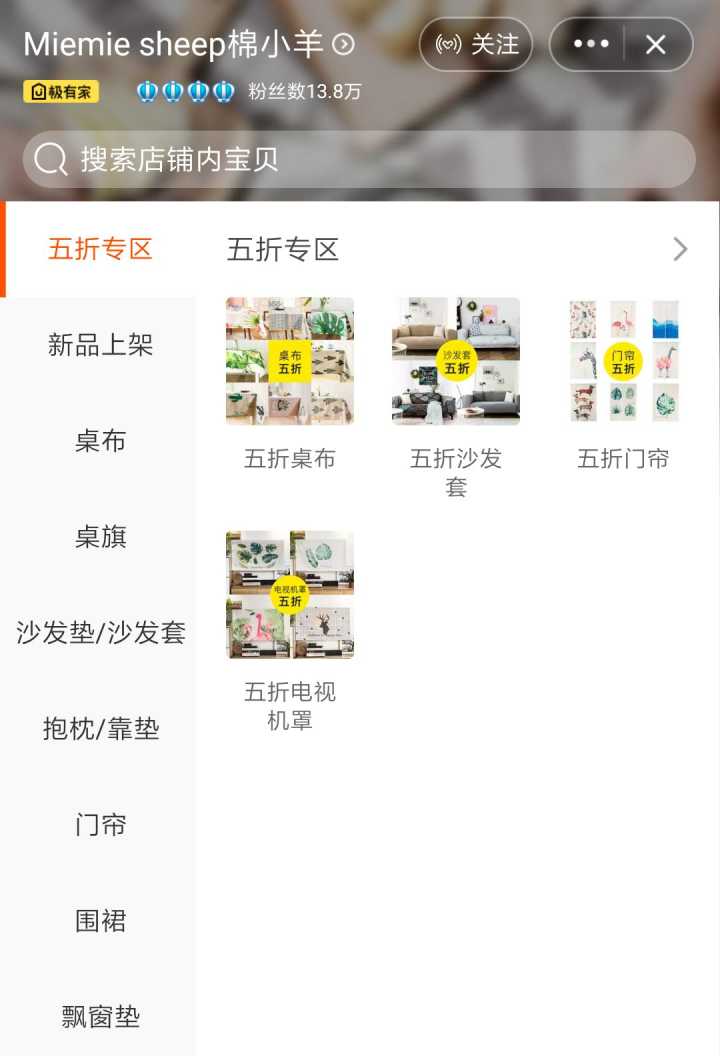Expand 五折专区 with the right chevron
The width and height of the screenshot is (720, 1056).
[x=679, y=249]
